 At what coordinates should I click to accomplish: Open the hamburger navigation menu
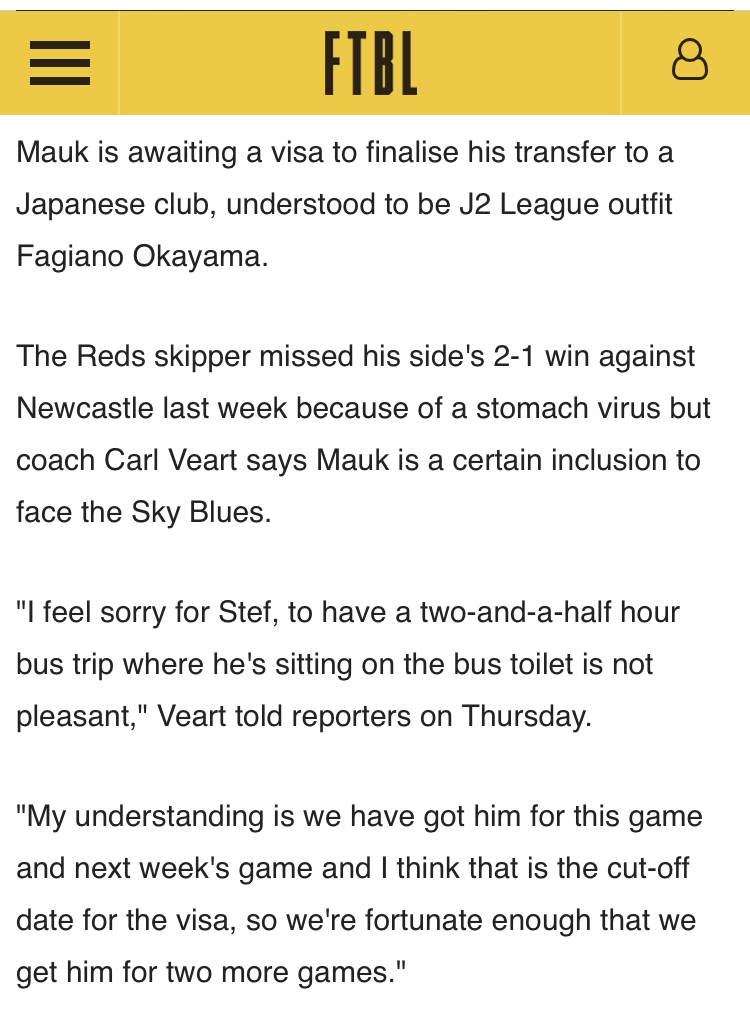pos(60,62)
